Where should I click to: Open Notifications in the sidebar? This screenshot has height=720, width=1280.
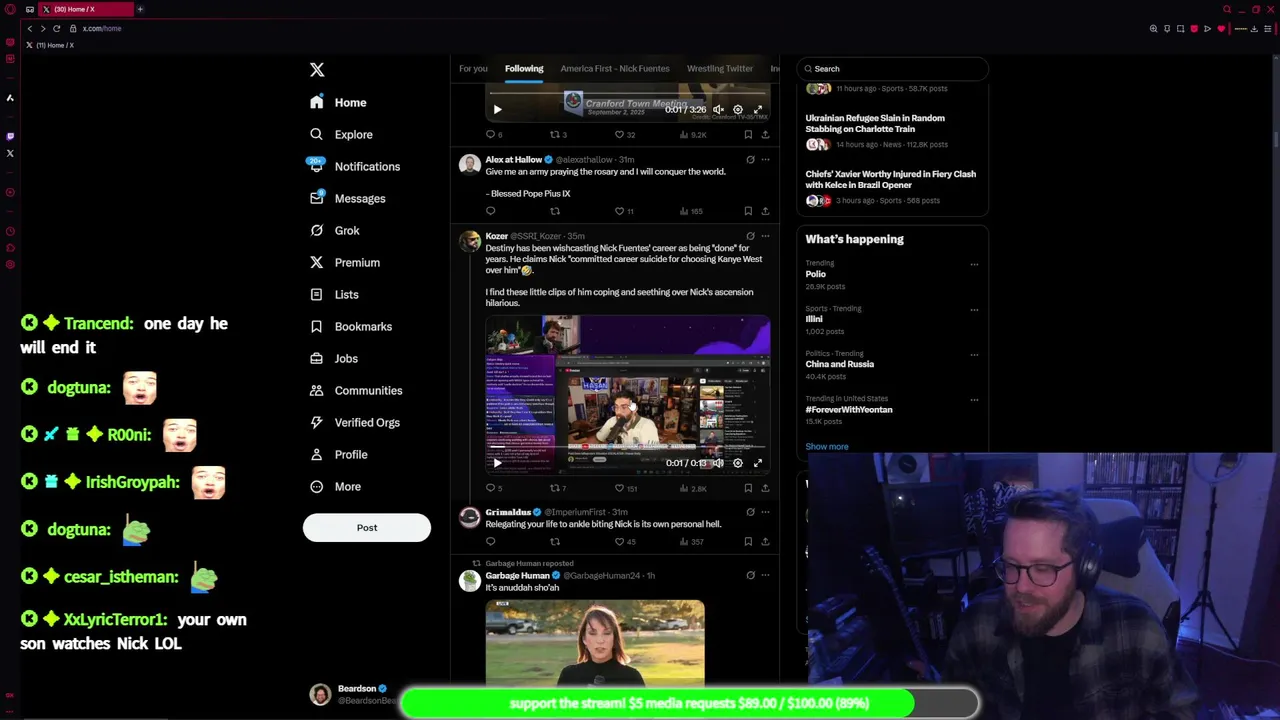(x=366, y=166)
